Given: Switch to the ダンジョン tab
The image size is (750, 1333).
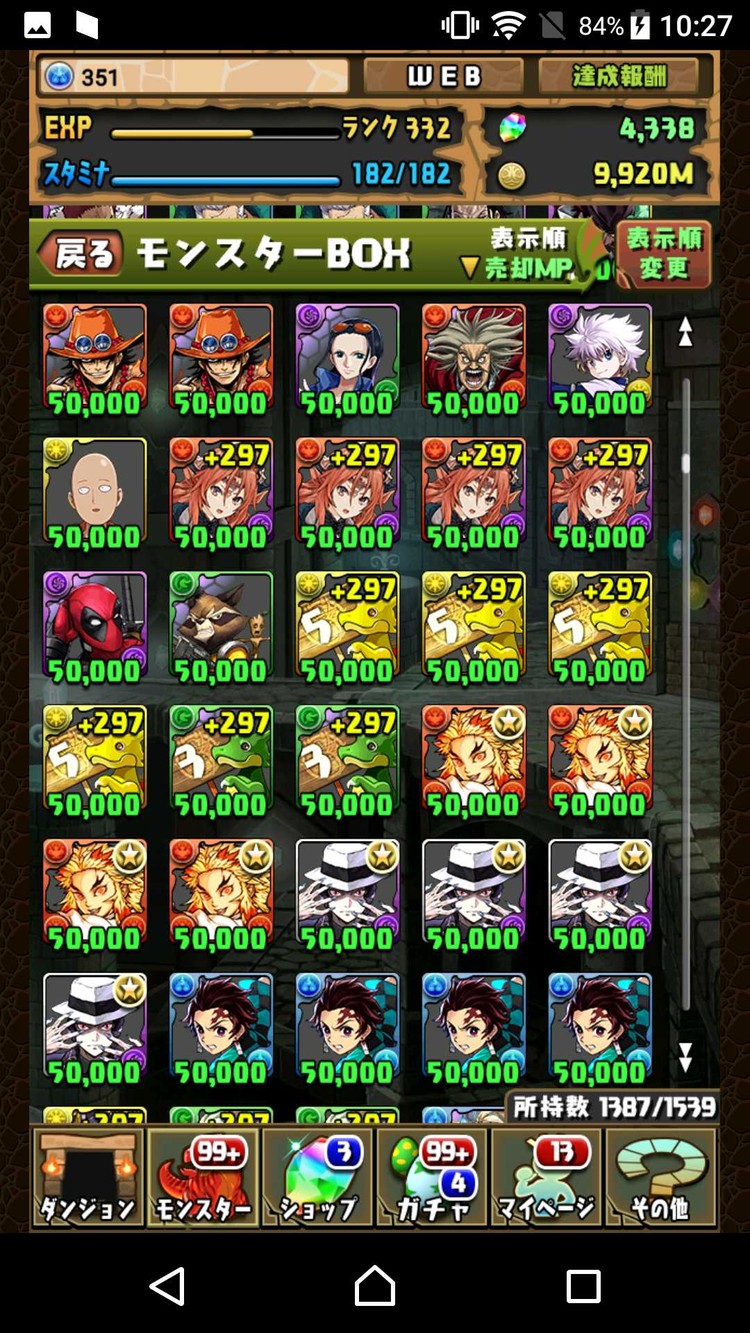Looking at the screenshot, I should (x=88, y=1178).
